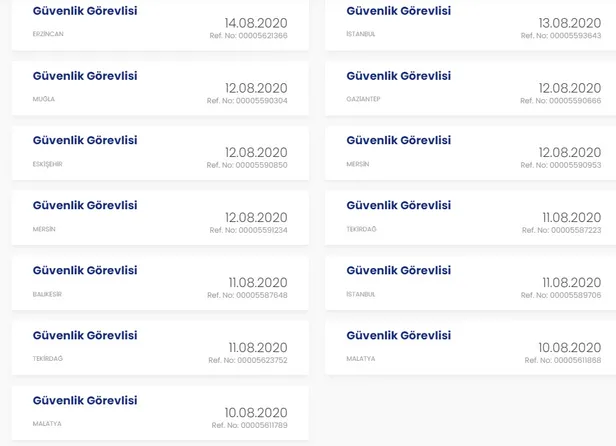Open the İstanbul job dated 11.08.2020

click(x=398, y=271)
